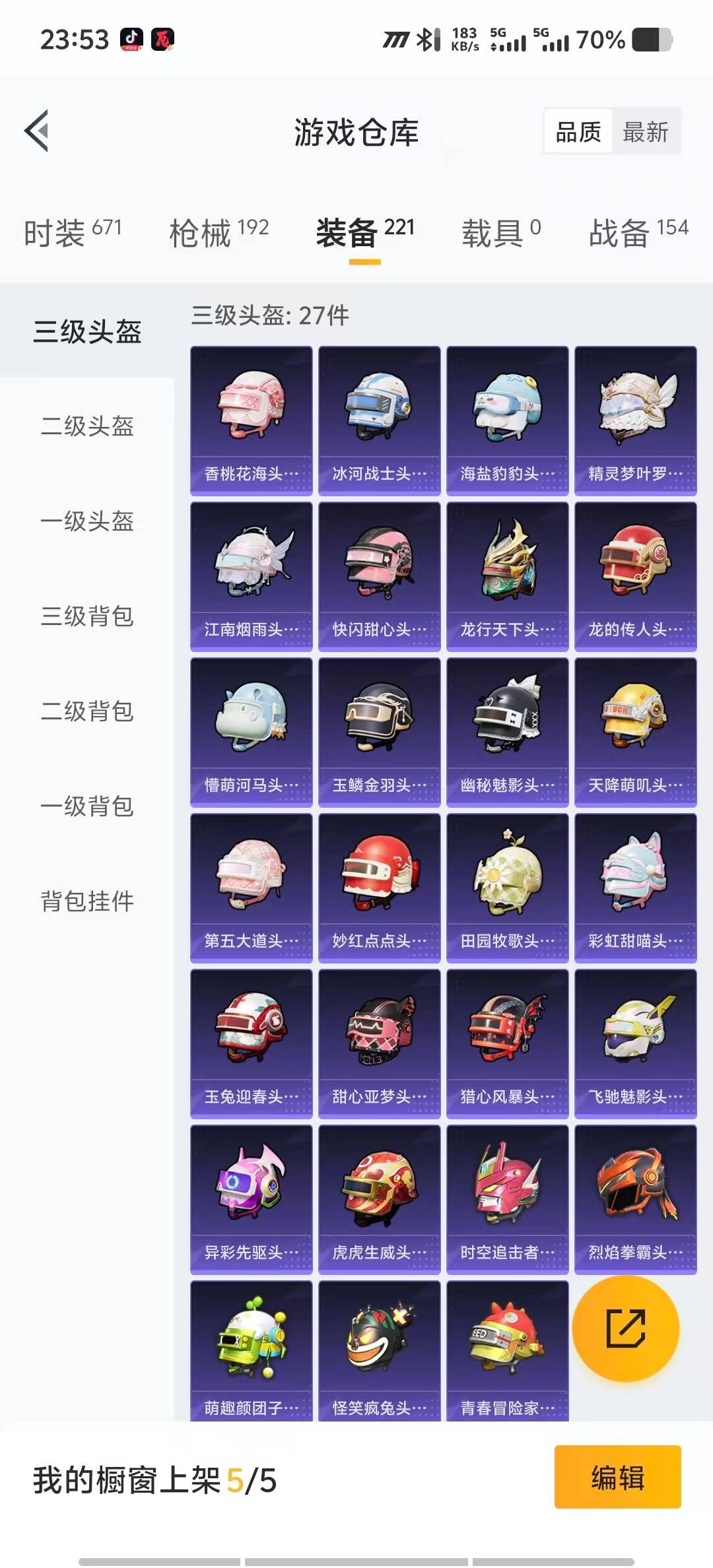Sort the warehouse by 最新
The image size is (713, 1568).
[x=646, y=132]
